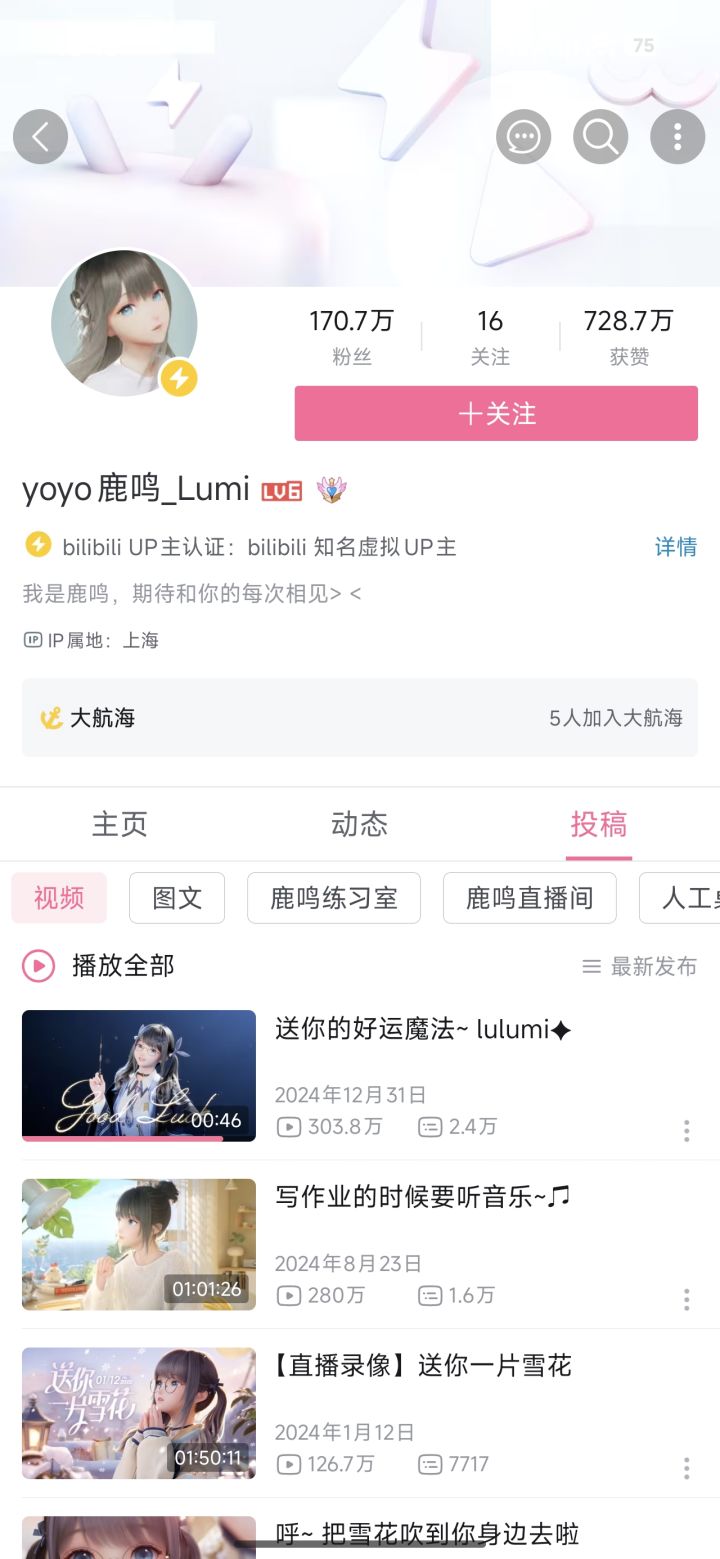Switch to the 主页 tab
Image resolution: width=720 pixels, height=1559 pixels.
[120, 824]
